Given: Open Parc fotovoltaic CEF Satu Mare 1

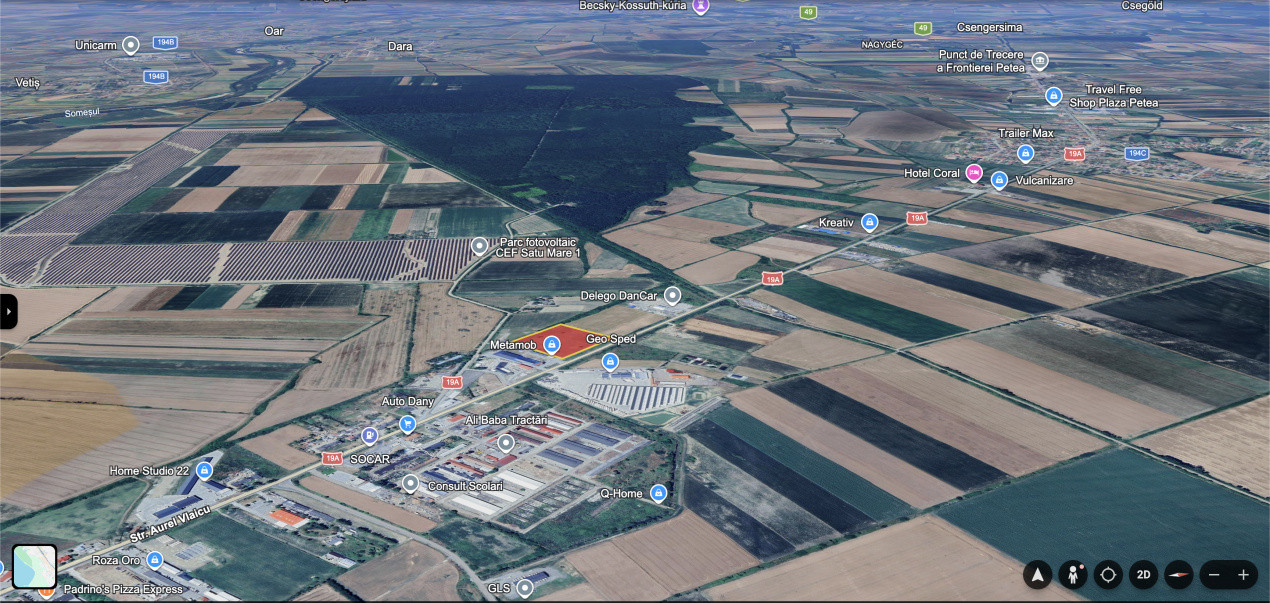Looking at the screenshot, I should click(x=480, y=245).
